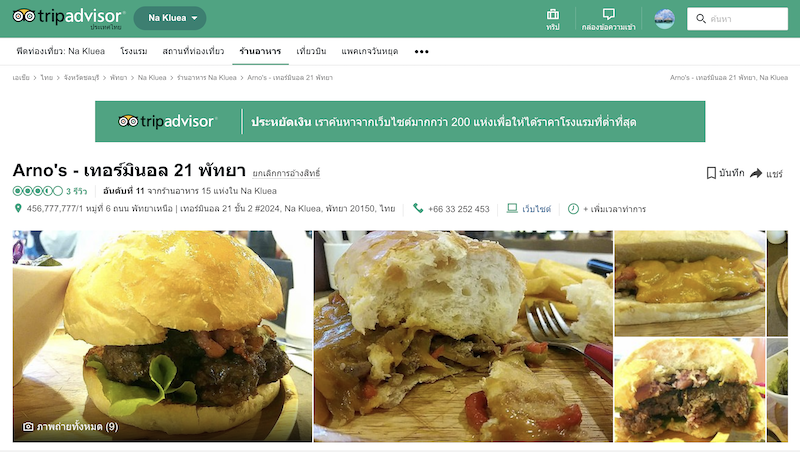Share this restaurant with แชร์
Image resolution: width=800 pixels, height=452 pixels.
coord(766,173)
